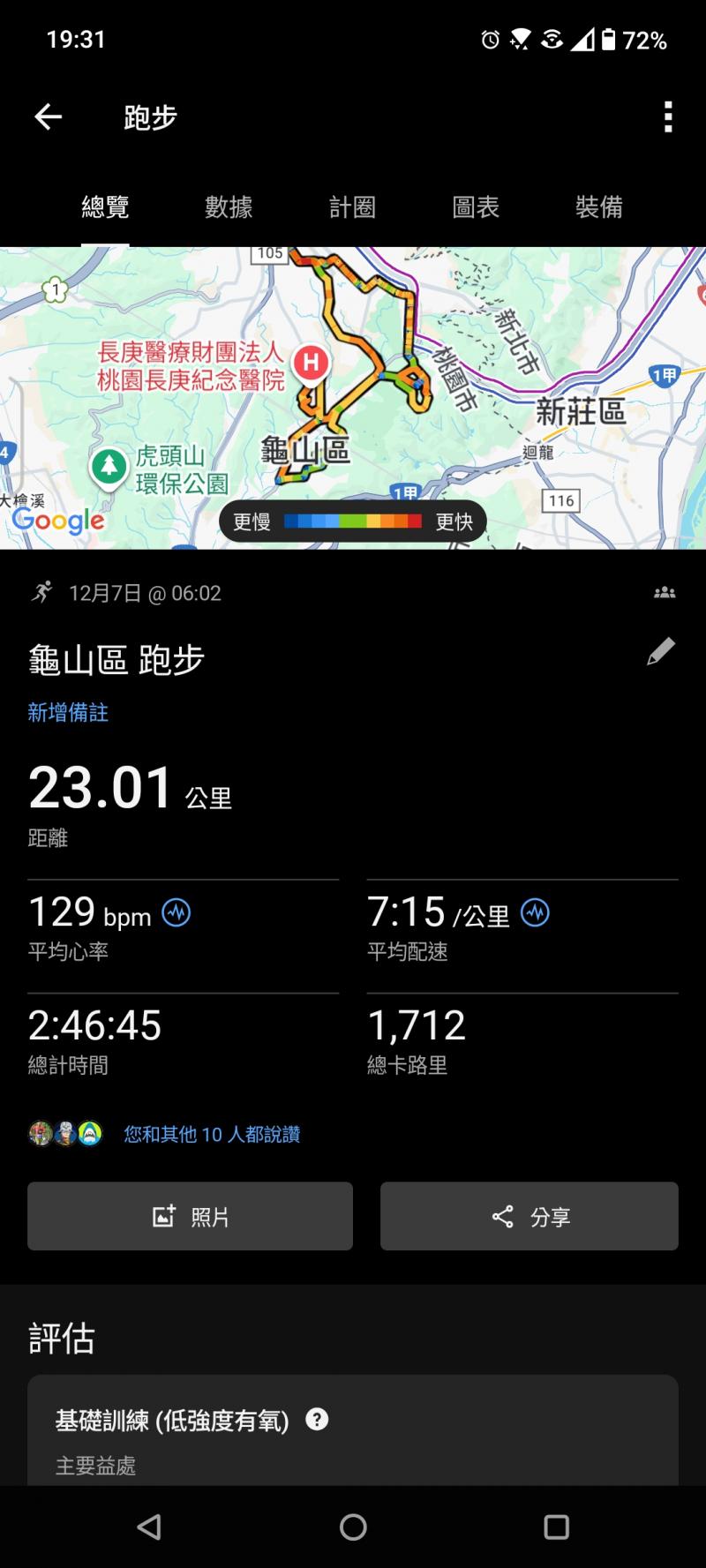
Task: Open the three-dot overflow menu
Action: point(668,116)
